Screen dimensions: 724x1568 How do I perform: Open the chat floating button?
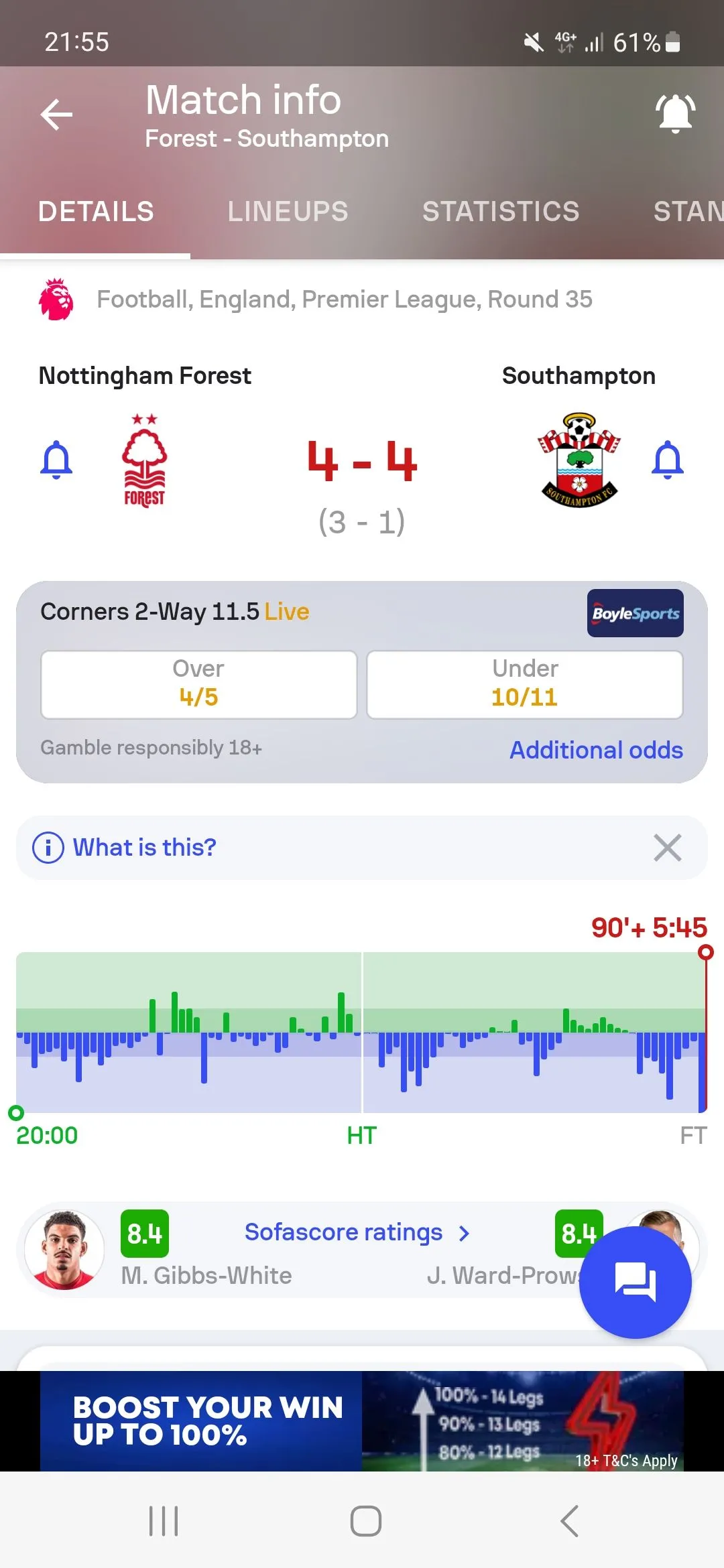pos(635,1282)
